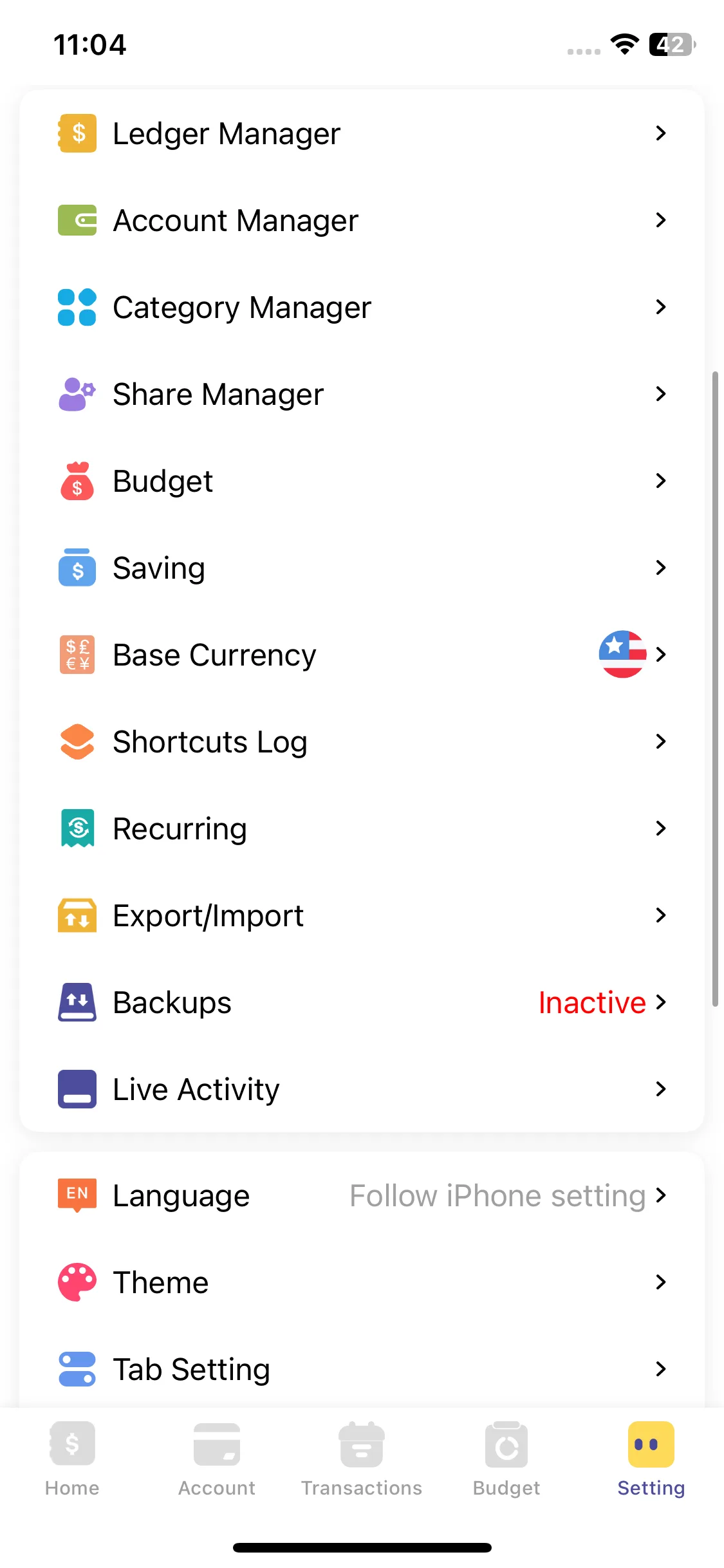Open Recurring transactions settings
This screenshot has width=724, height=1568.
[360, 829]
